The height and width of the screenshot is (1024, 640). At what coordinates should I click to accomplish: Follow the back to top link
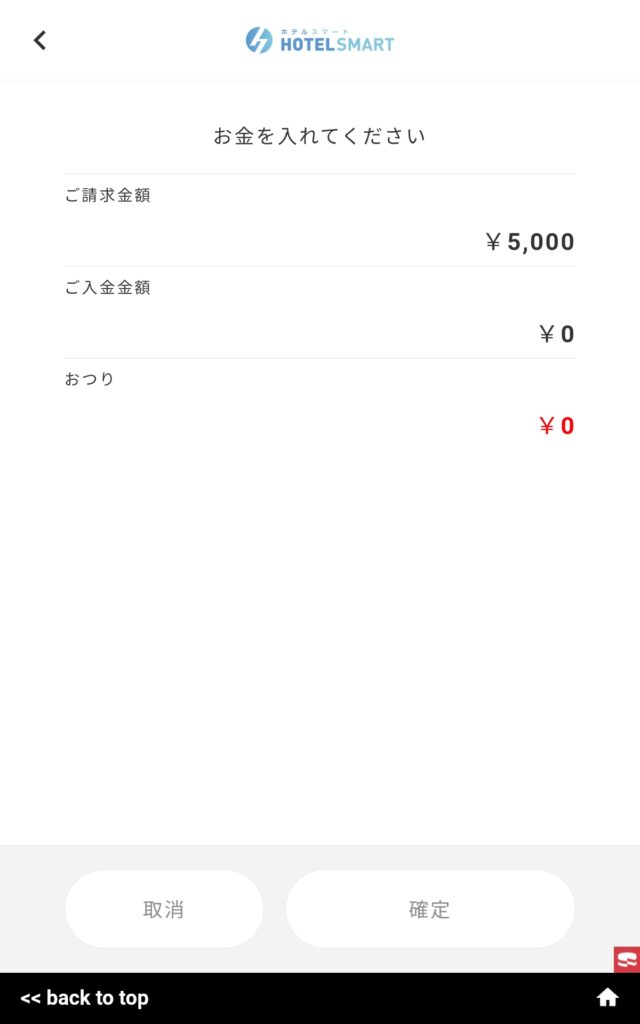pyautogui.click(x=85, y=998)
